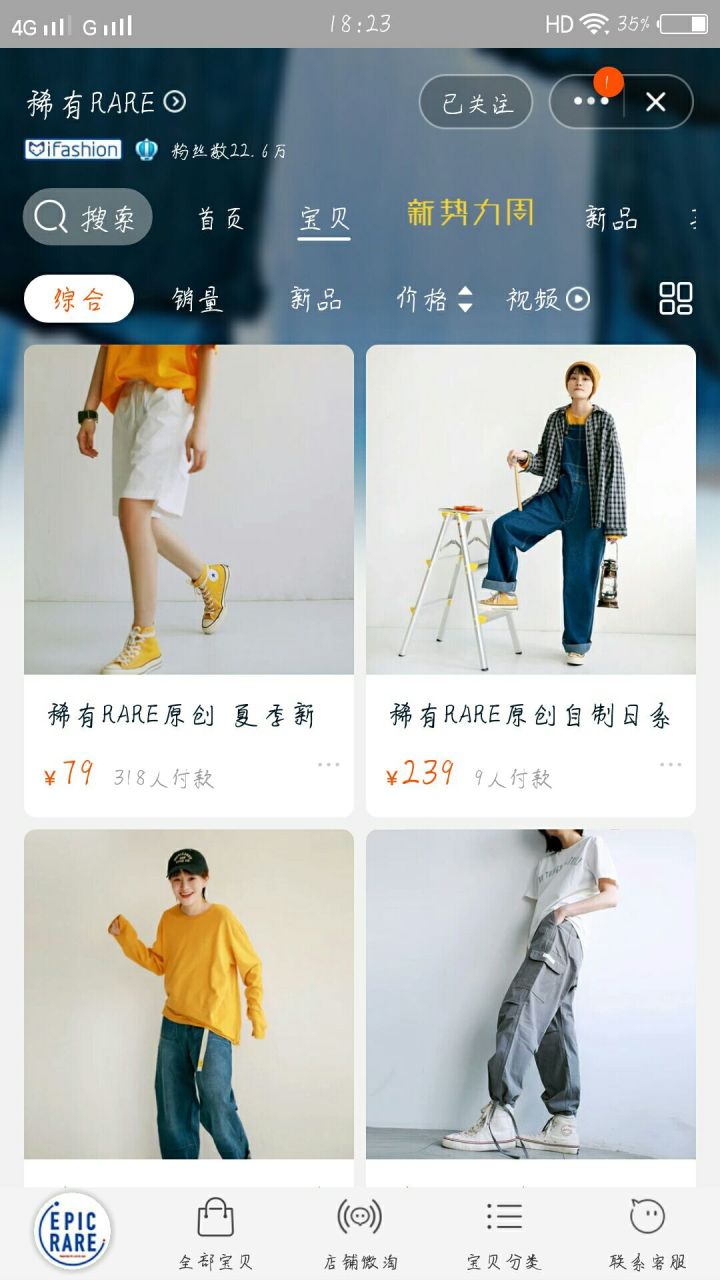Sort items by 销量
The image size is (720, 1280).
(196, 299)
